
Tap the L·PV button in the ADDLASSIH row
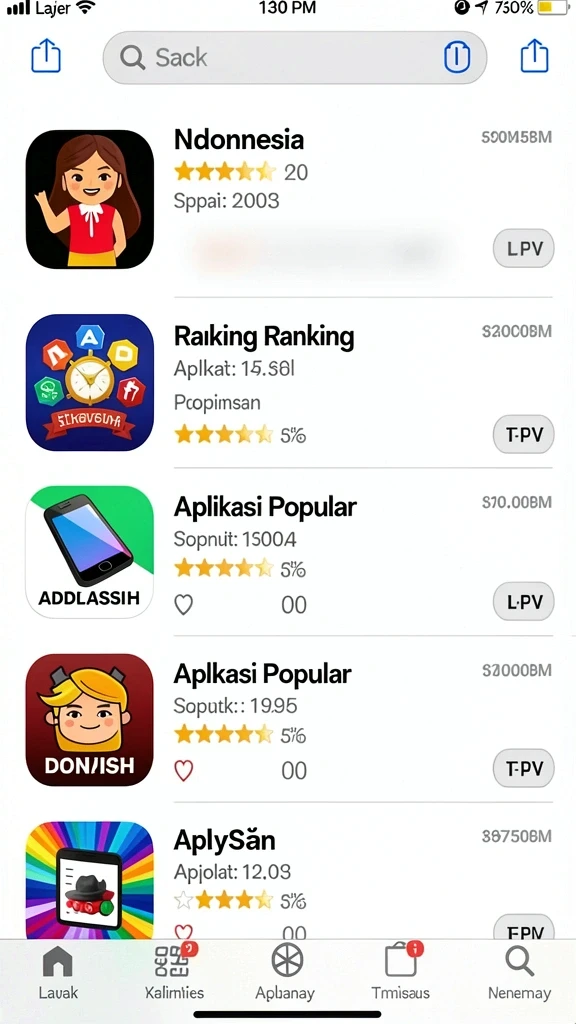click(523, 601)
